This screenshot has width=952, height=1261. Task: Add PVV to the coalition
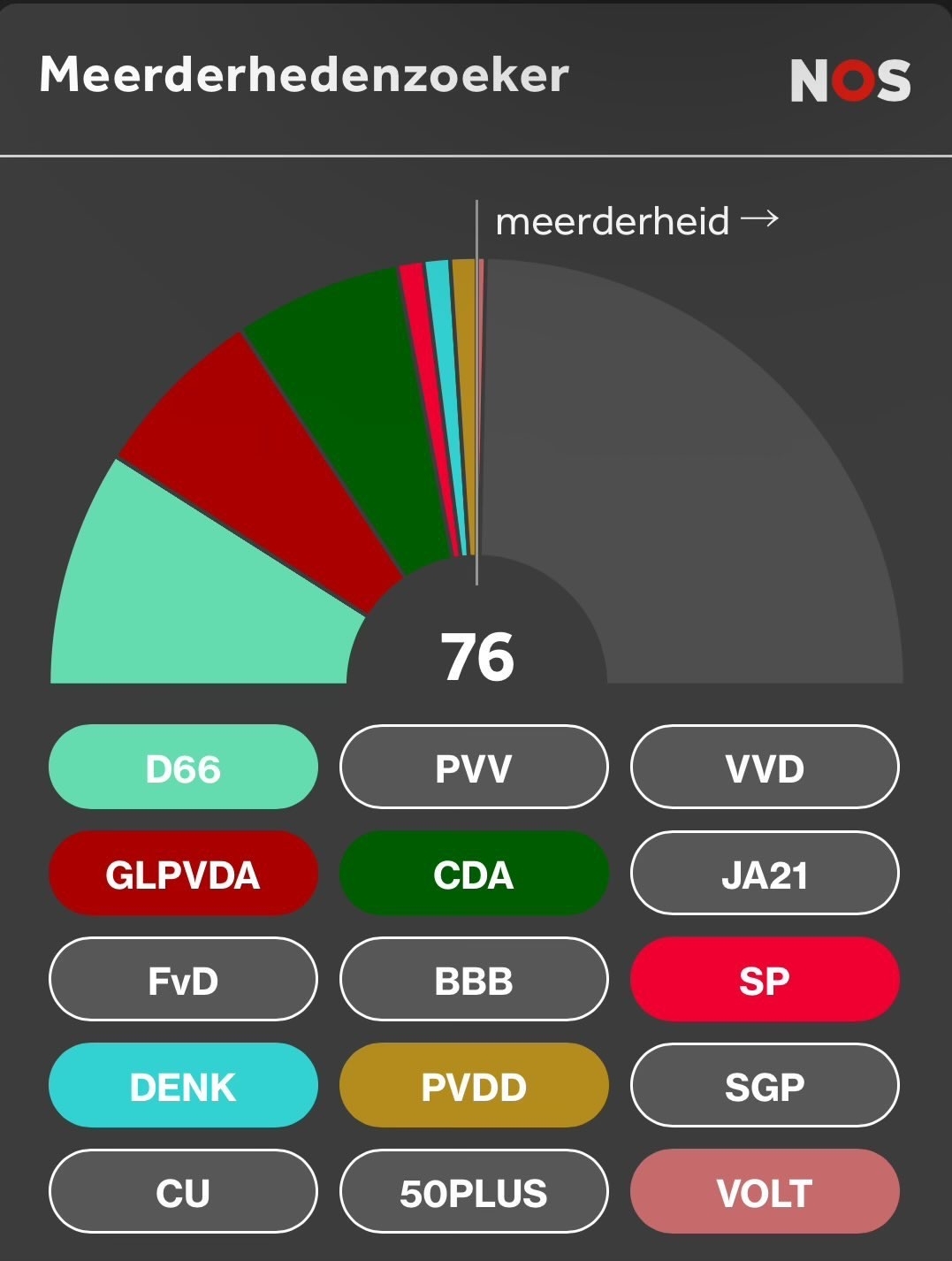click(x=474, y=768)
